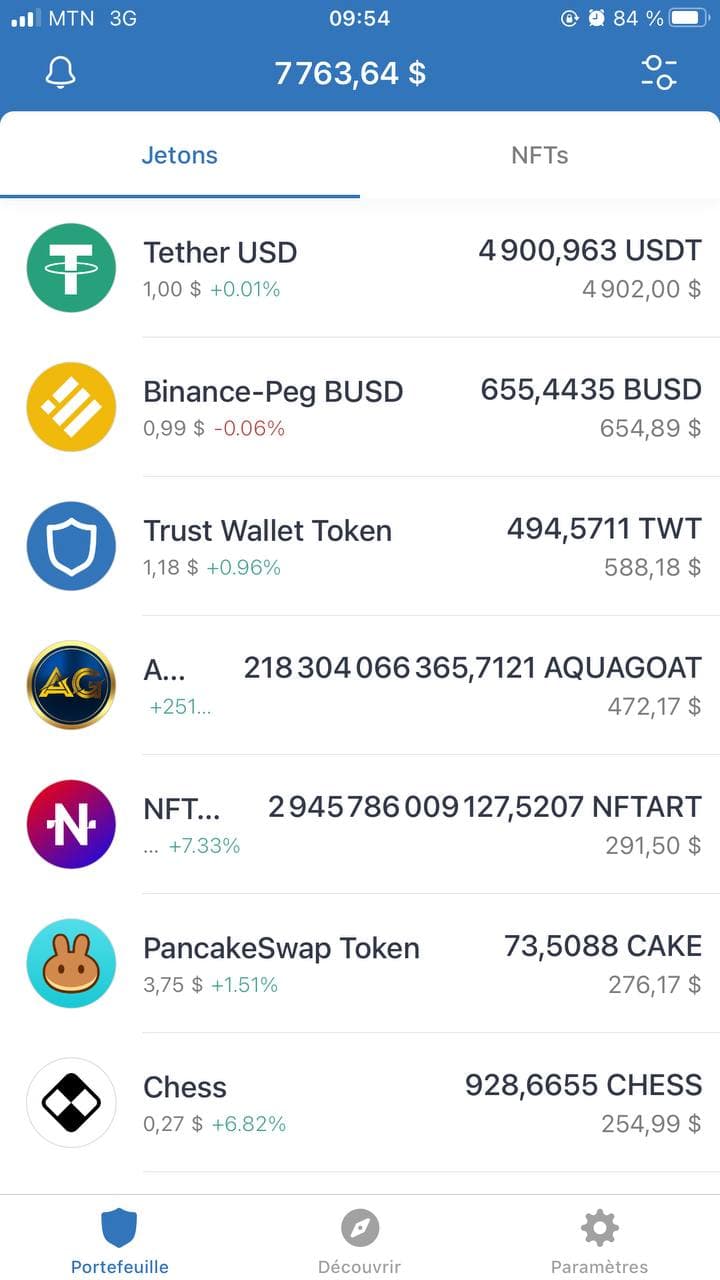Open the AQUAGOAT token row

360,685
